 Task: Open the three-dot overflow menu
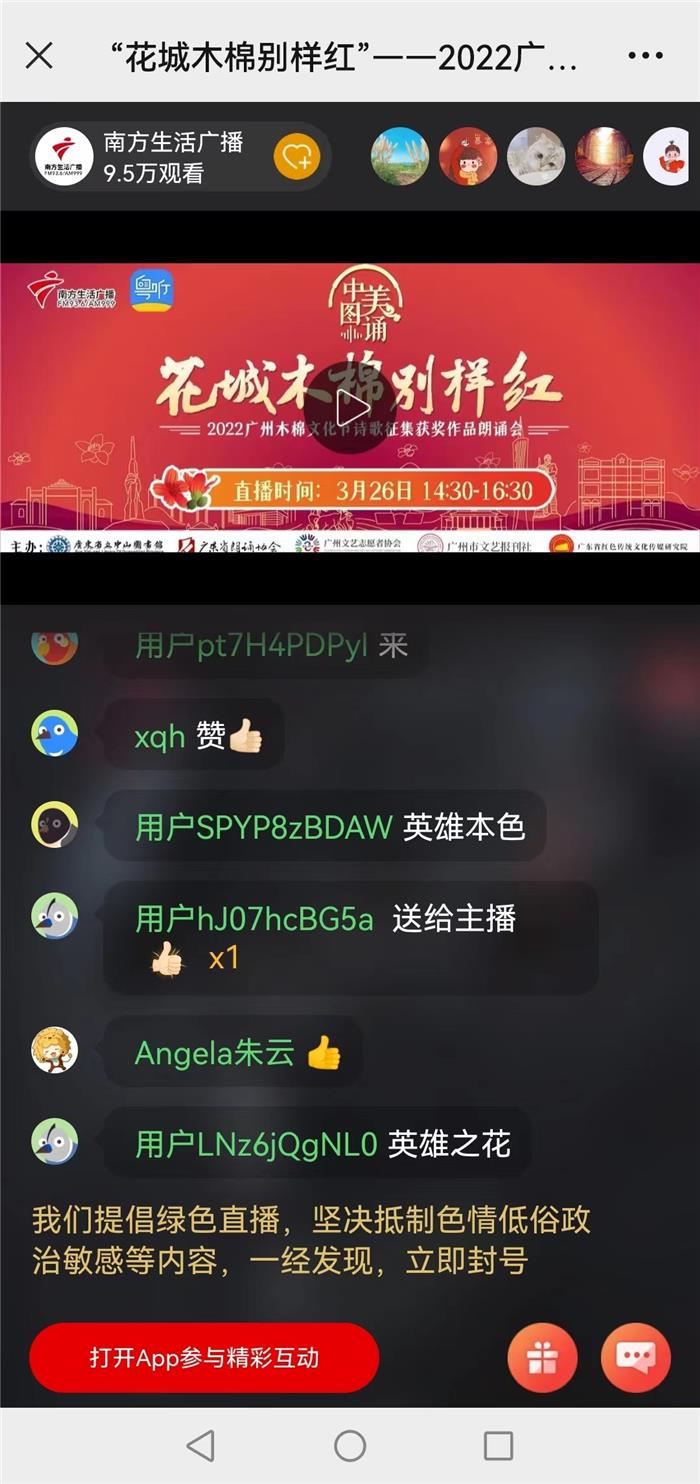645,56
